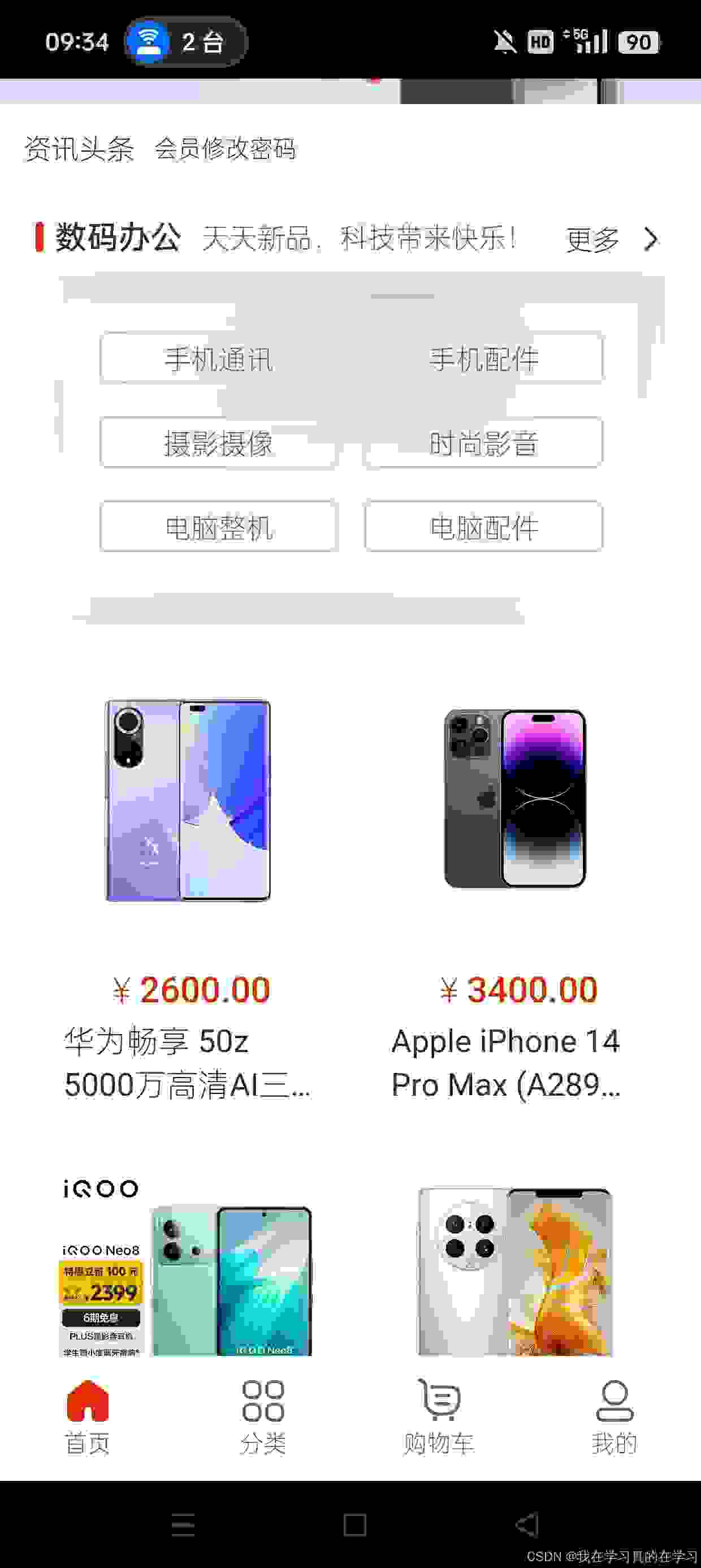Tap 更多 to see more 数码办公
Viewport: 701px width, 1568px height.
[611, 239]
